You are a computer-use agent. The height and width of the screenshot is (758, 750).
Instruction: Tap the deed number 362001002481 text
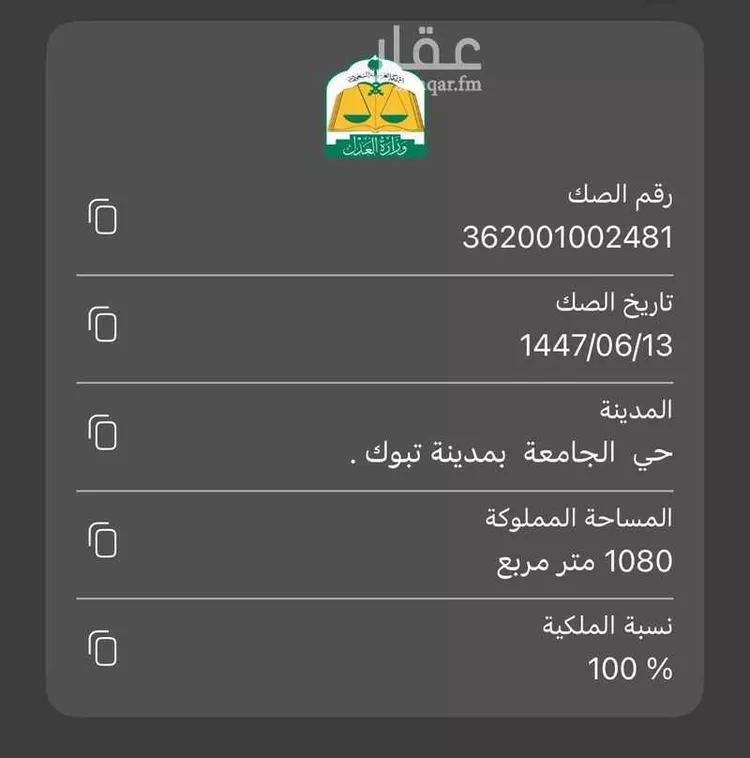pos(570,237)
